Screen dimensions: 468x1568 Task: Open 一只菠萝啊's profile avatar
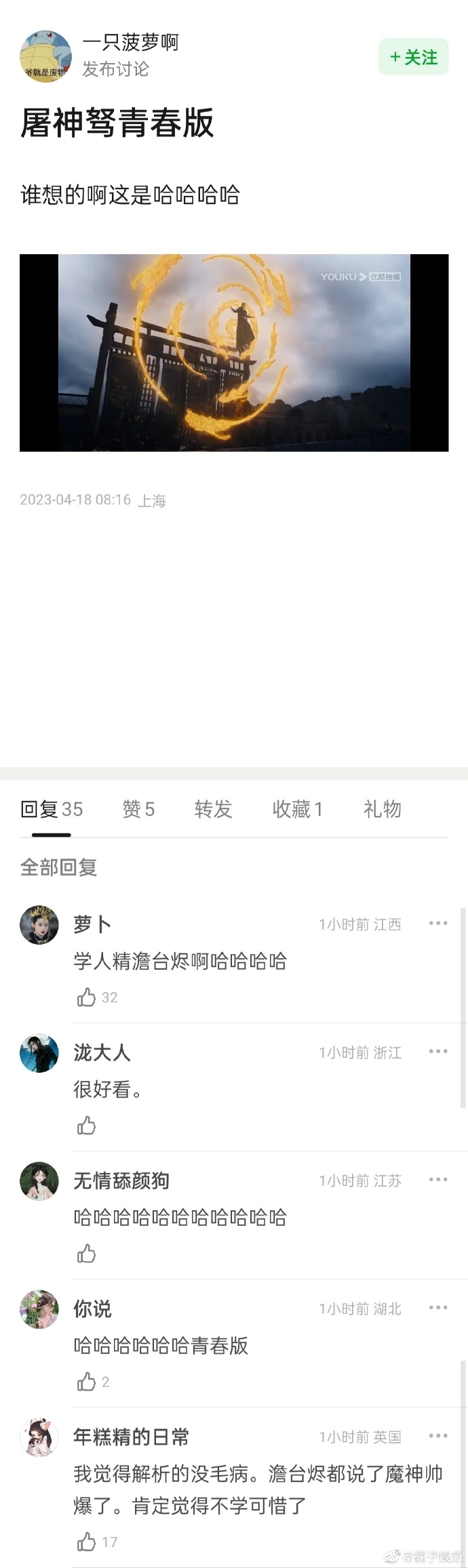[x=45, y=56]
